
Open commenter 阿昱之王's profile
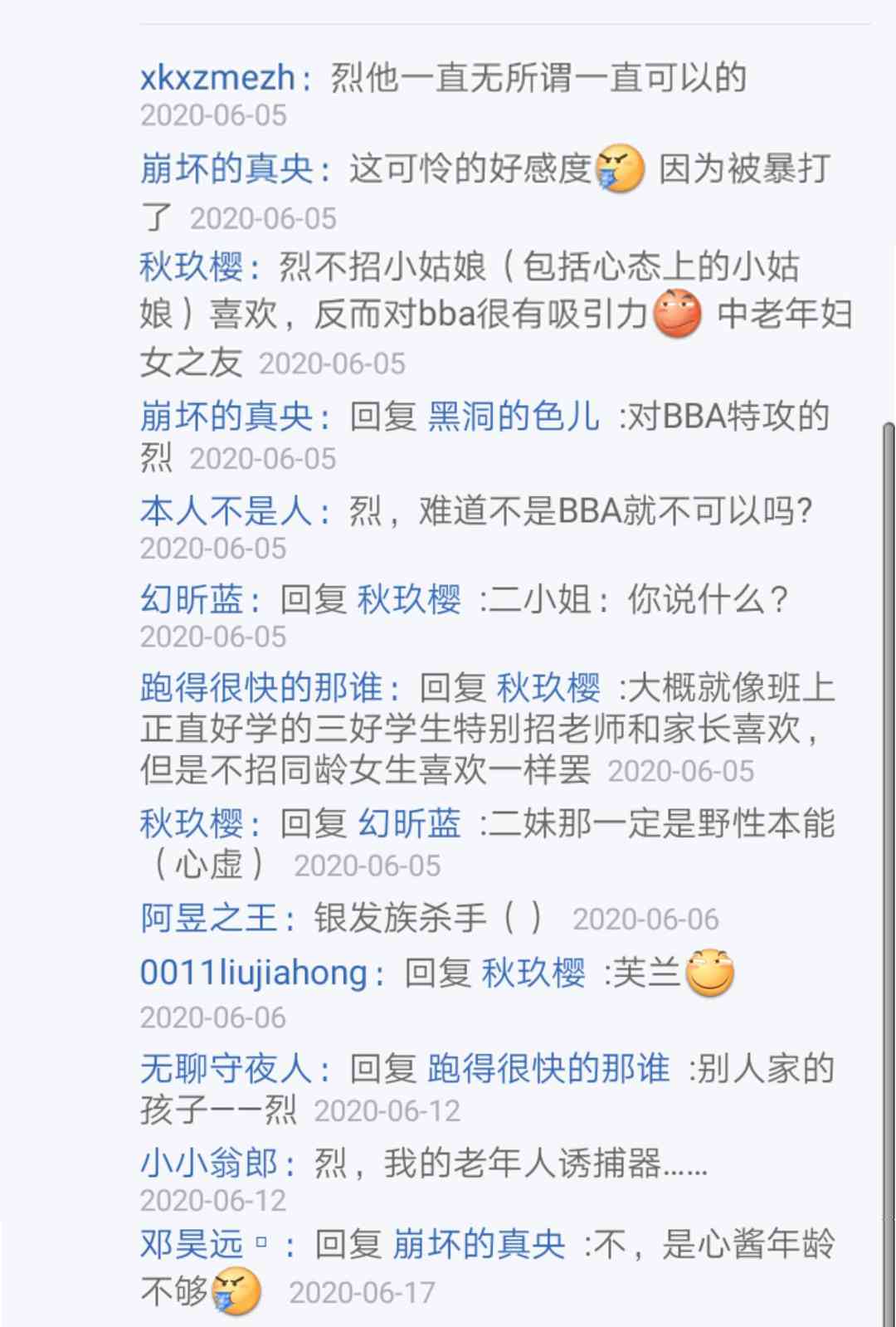208,919
